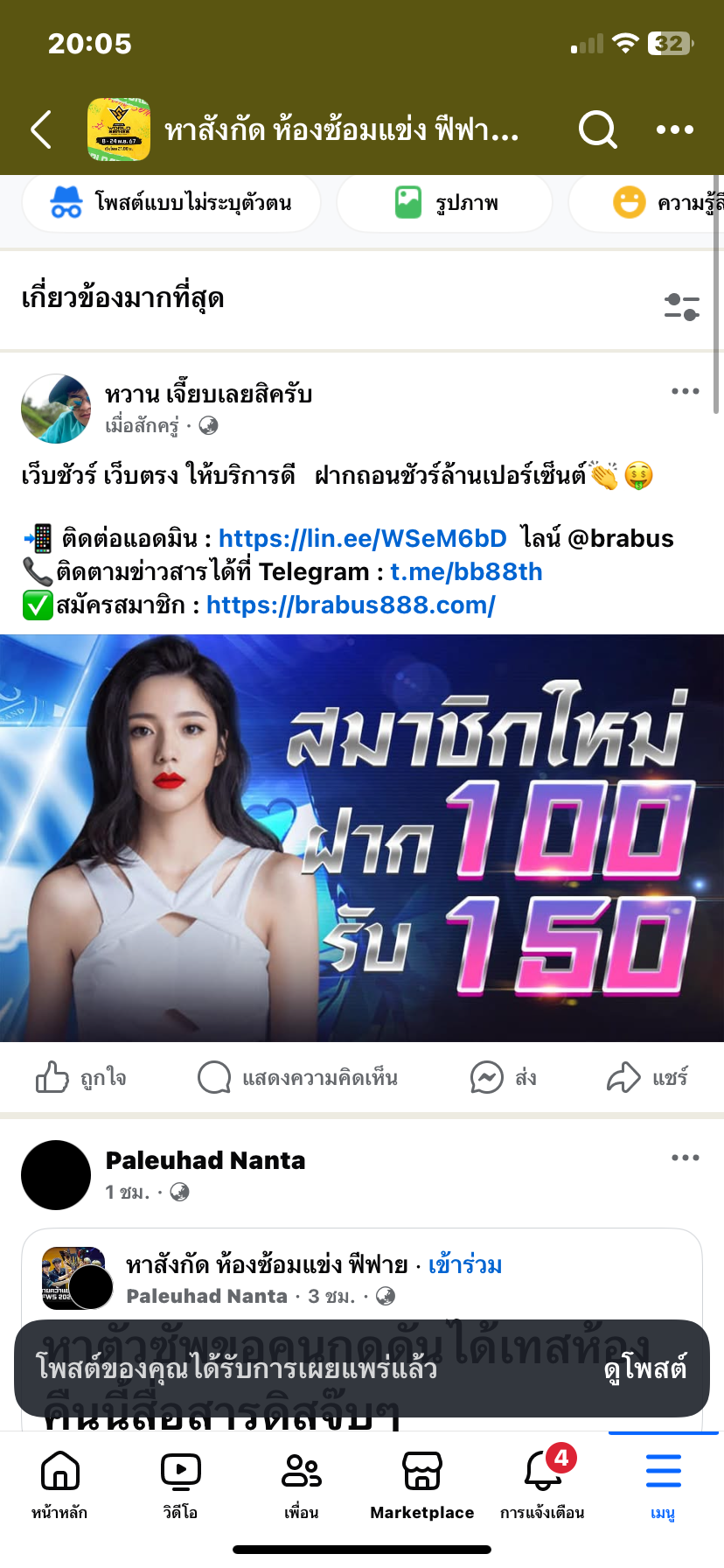This screenshot has width=724, height=1568.
Task: Send the post via Messenger (ส่ง)
Action: (x=503, y=1077)
